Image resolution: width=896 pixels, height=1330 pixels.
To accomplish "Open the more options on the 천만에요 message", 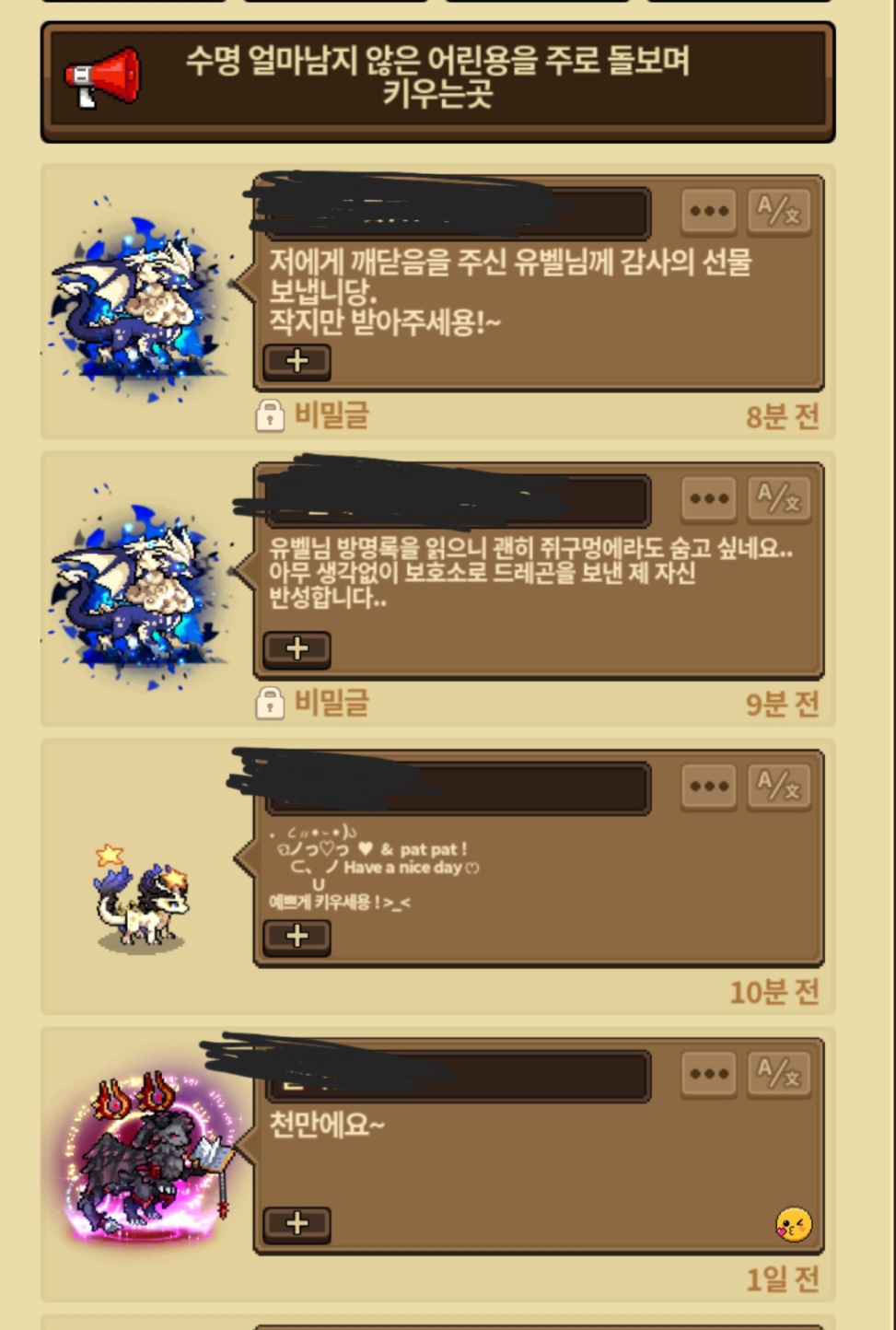I will click(709, 1074).
